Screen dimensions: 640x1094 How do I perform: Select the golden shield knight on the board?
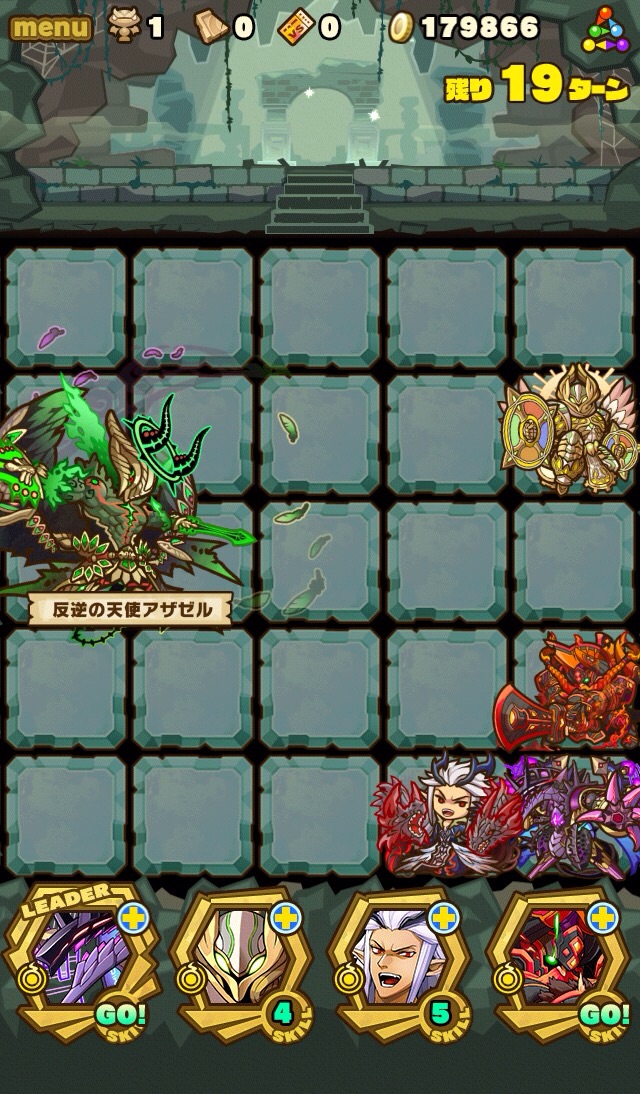(x=572, y=430)
